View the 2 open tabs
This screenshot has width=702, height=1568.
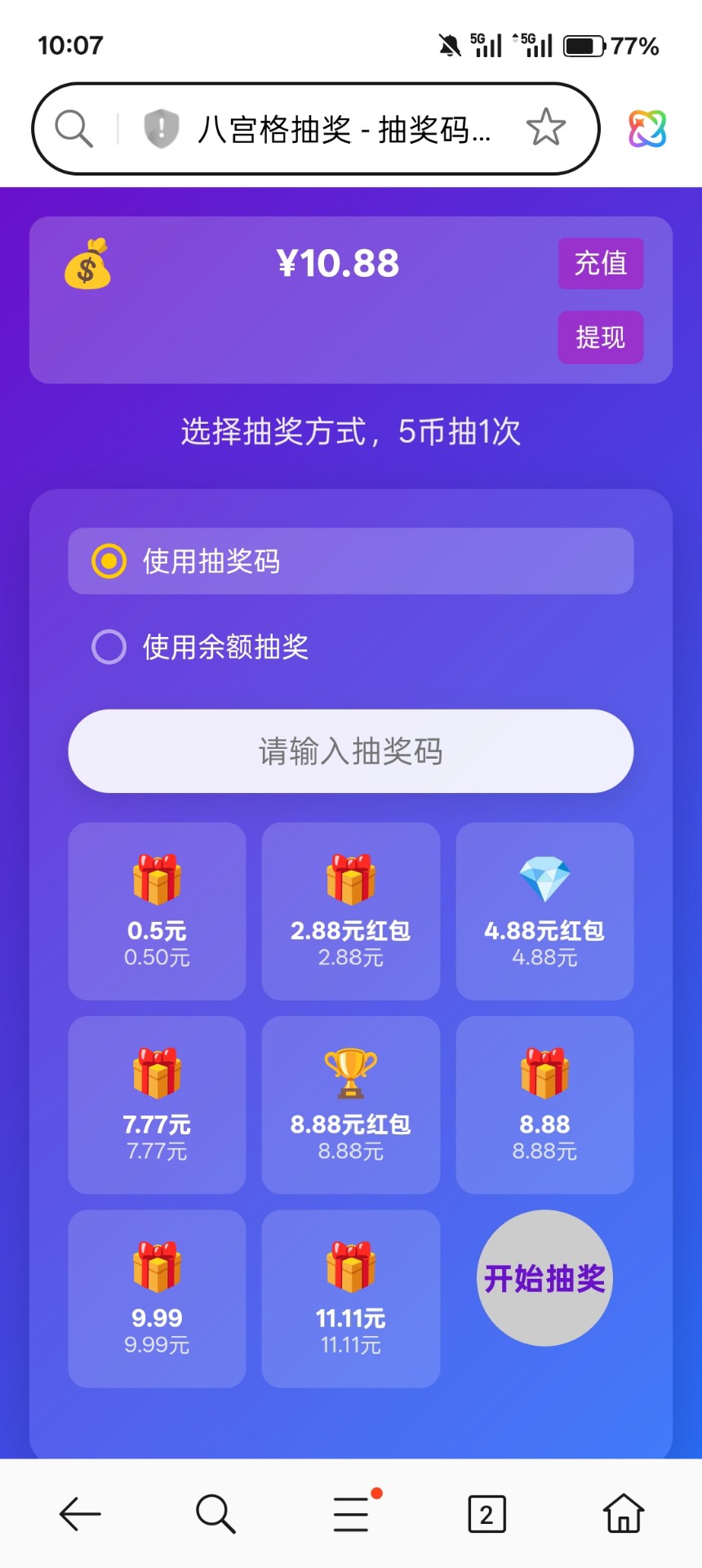487,1514
